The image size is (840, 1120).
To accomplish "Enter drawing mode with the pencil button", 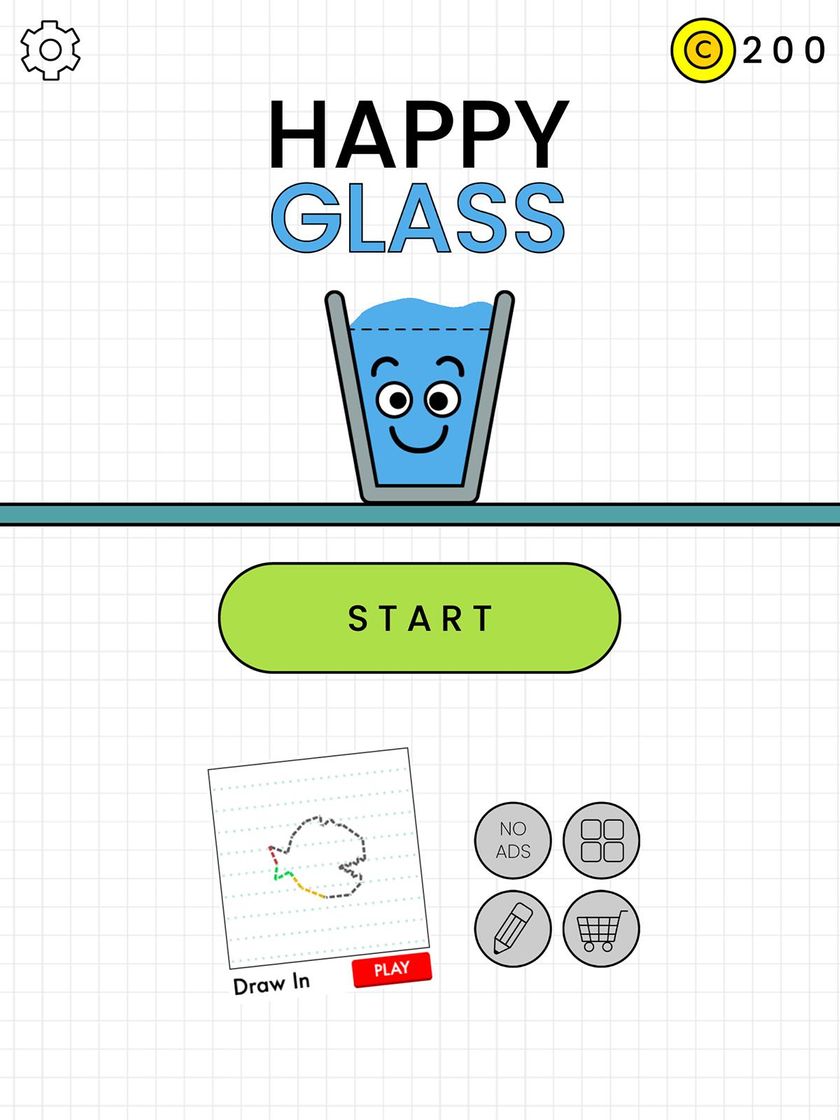I will [512, 930].
